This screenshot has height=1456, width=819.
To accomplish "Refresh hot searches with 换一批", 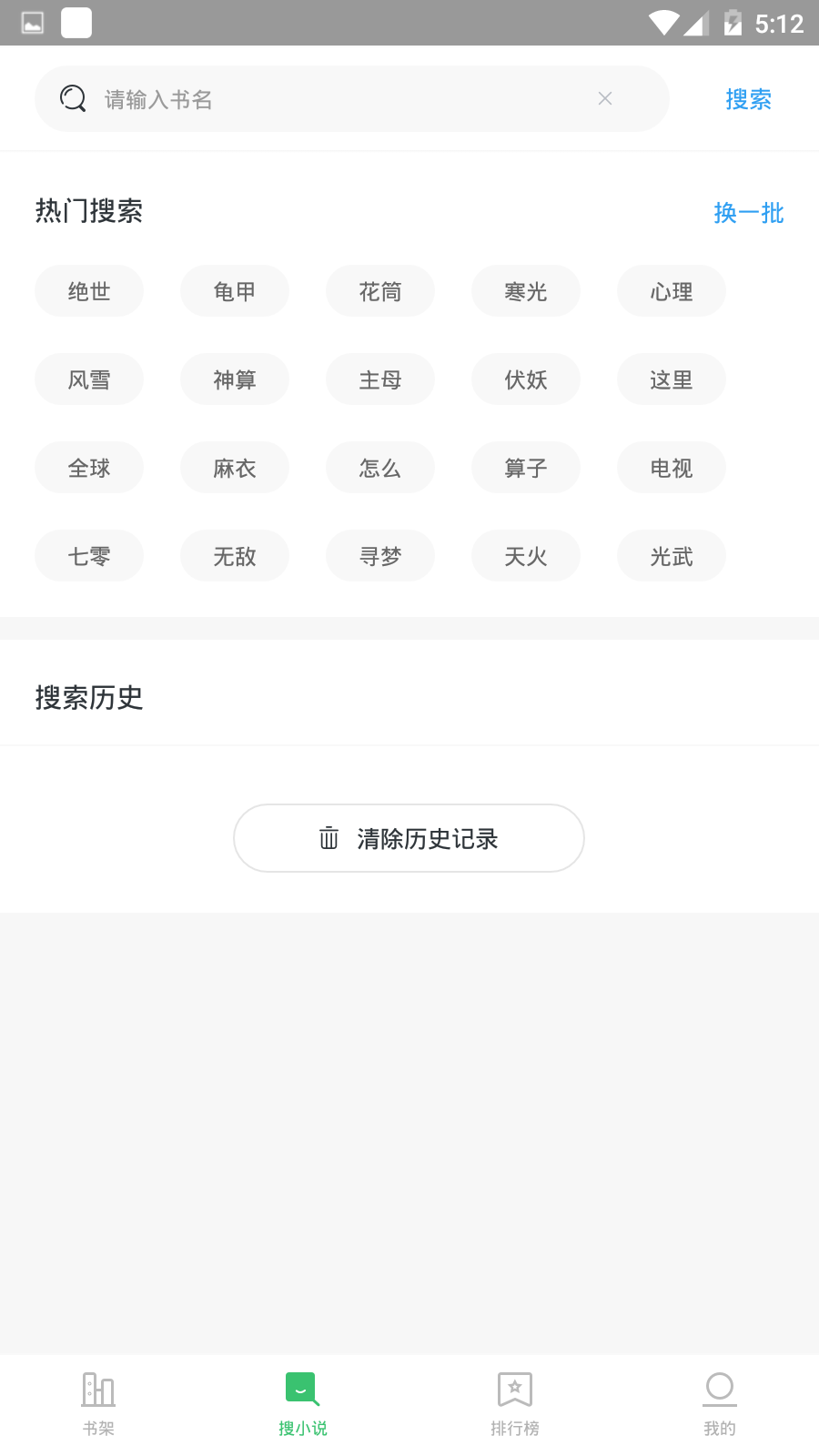I will [x=748, y=213].
